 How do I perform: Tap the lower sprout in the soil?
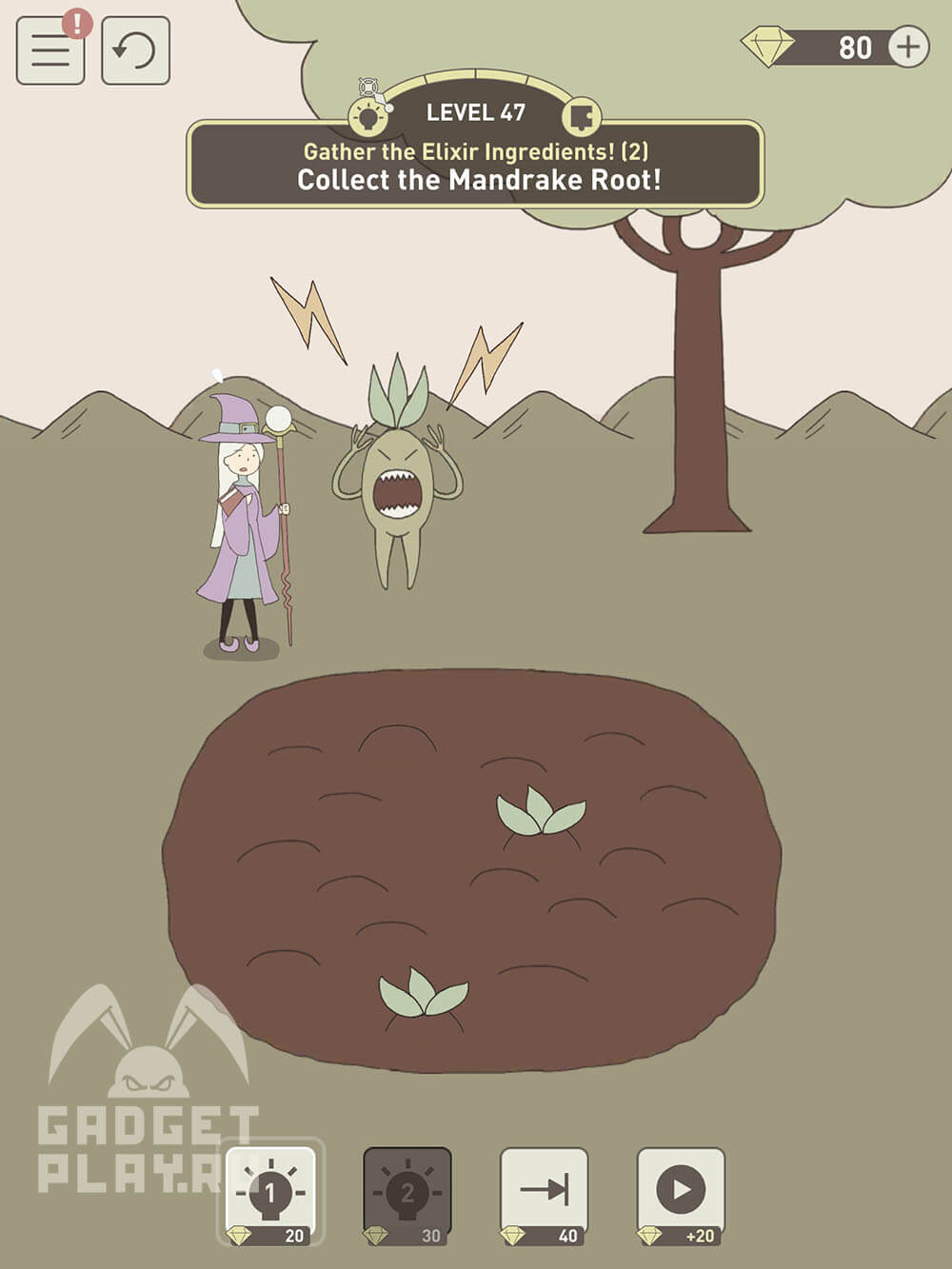422,995
